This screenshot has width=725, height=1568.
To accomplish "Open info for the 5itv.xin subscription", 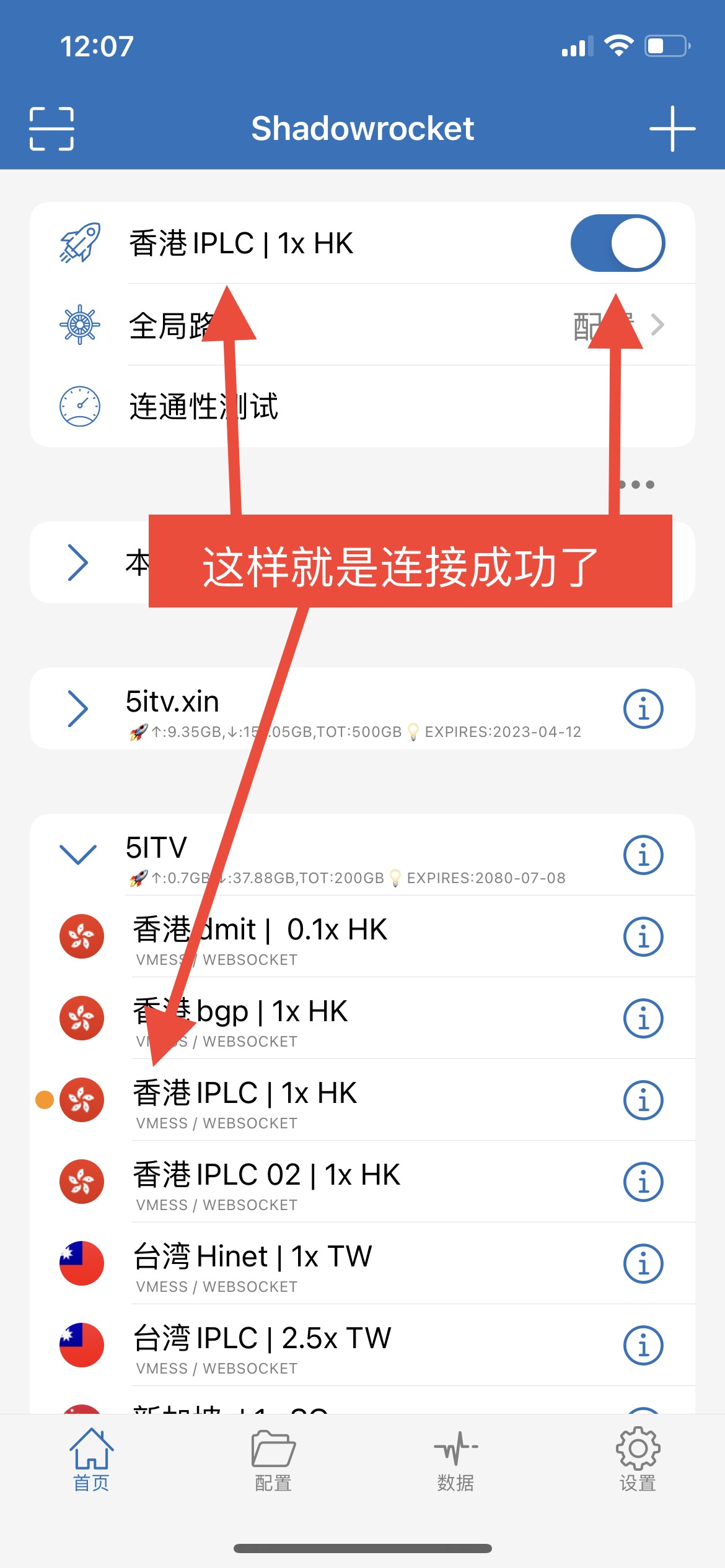I will point(643,708).
